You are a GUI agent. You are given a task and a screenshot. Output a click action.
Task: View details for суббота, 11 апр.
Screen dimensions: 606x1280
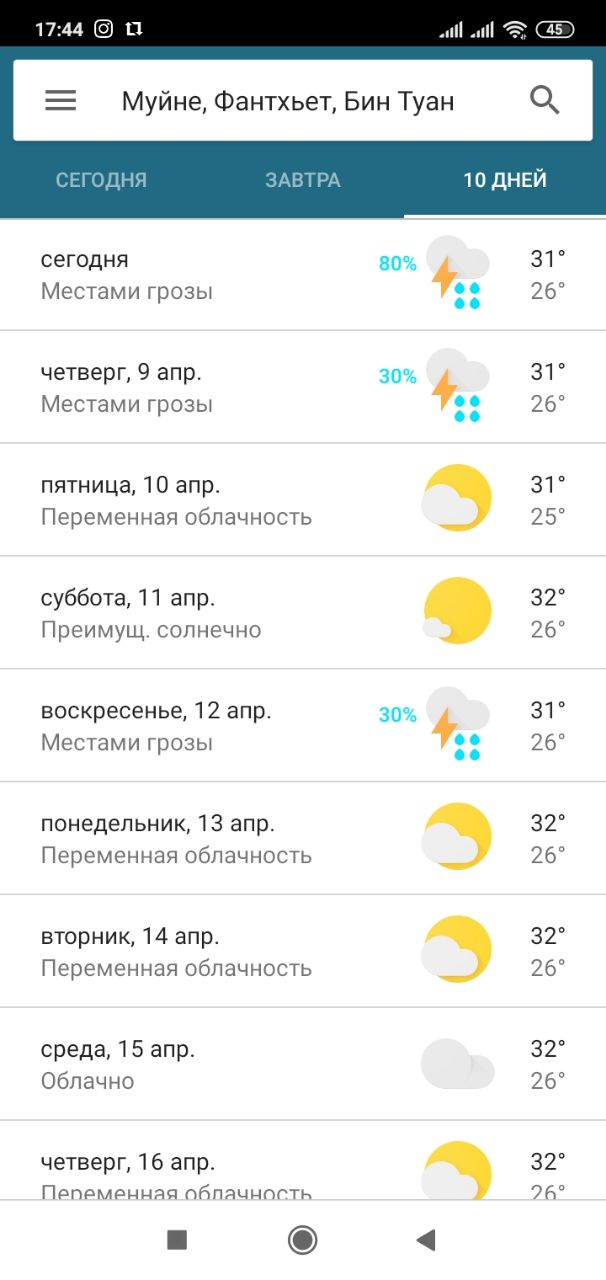point(303,613)
